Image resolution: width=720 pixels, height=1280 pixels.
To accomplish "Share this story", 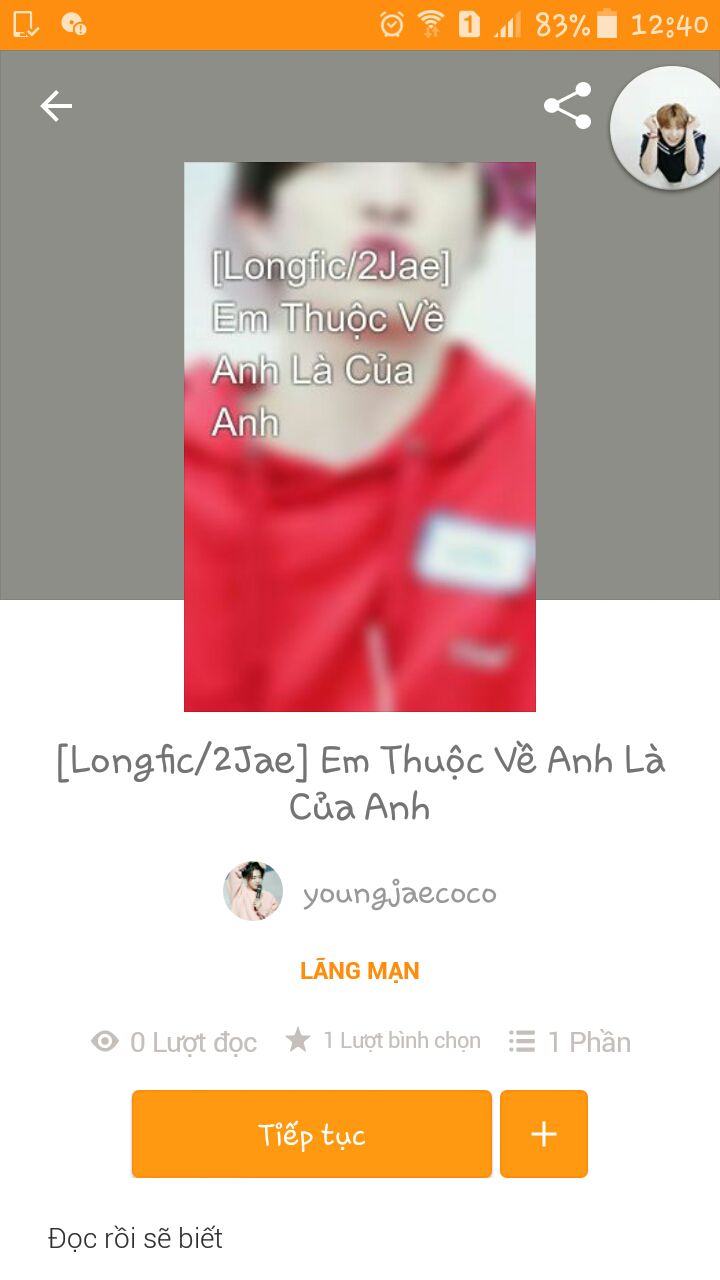I will [567, 106].
